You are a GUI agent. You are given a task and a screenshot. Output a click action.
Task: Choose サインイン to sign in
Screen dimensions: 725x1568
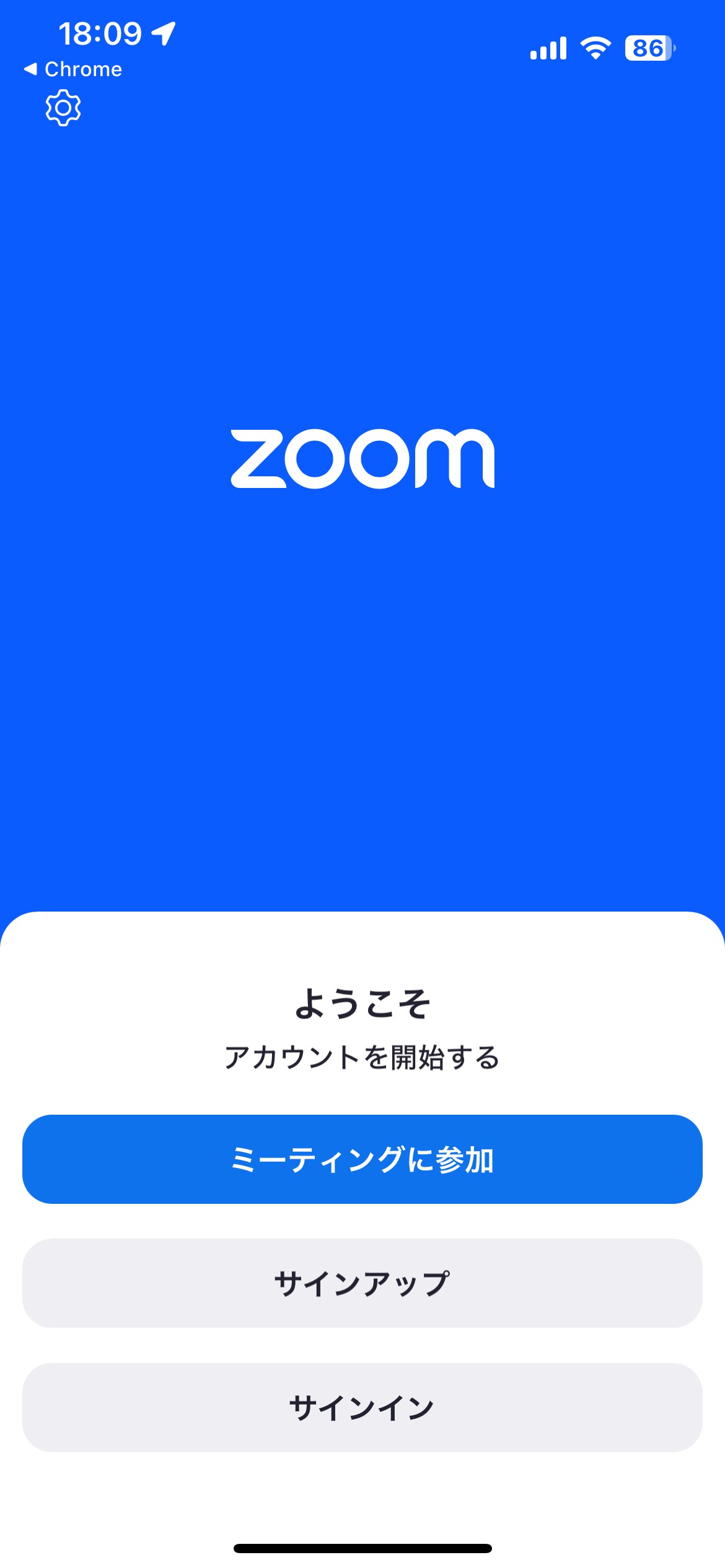click(x=362, y=1408)
